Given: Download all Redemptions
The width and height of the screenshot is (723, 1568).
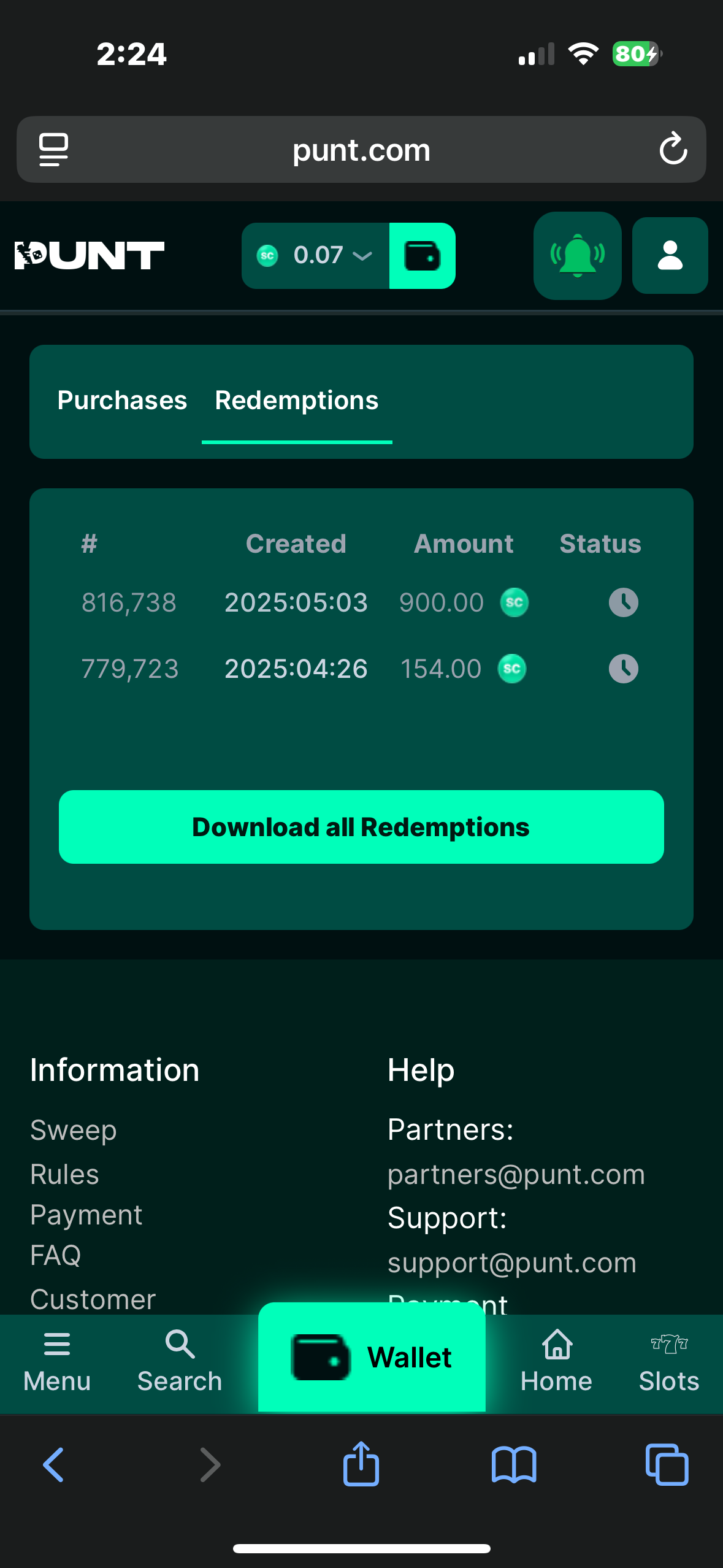Looking at the screenshot, I should pyautogui.click(x=361, y=827).
